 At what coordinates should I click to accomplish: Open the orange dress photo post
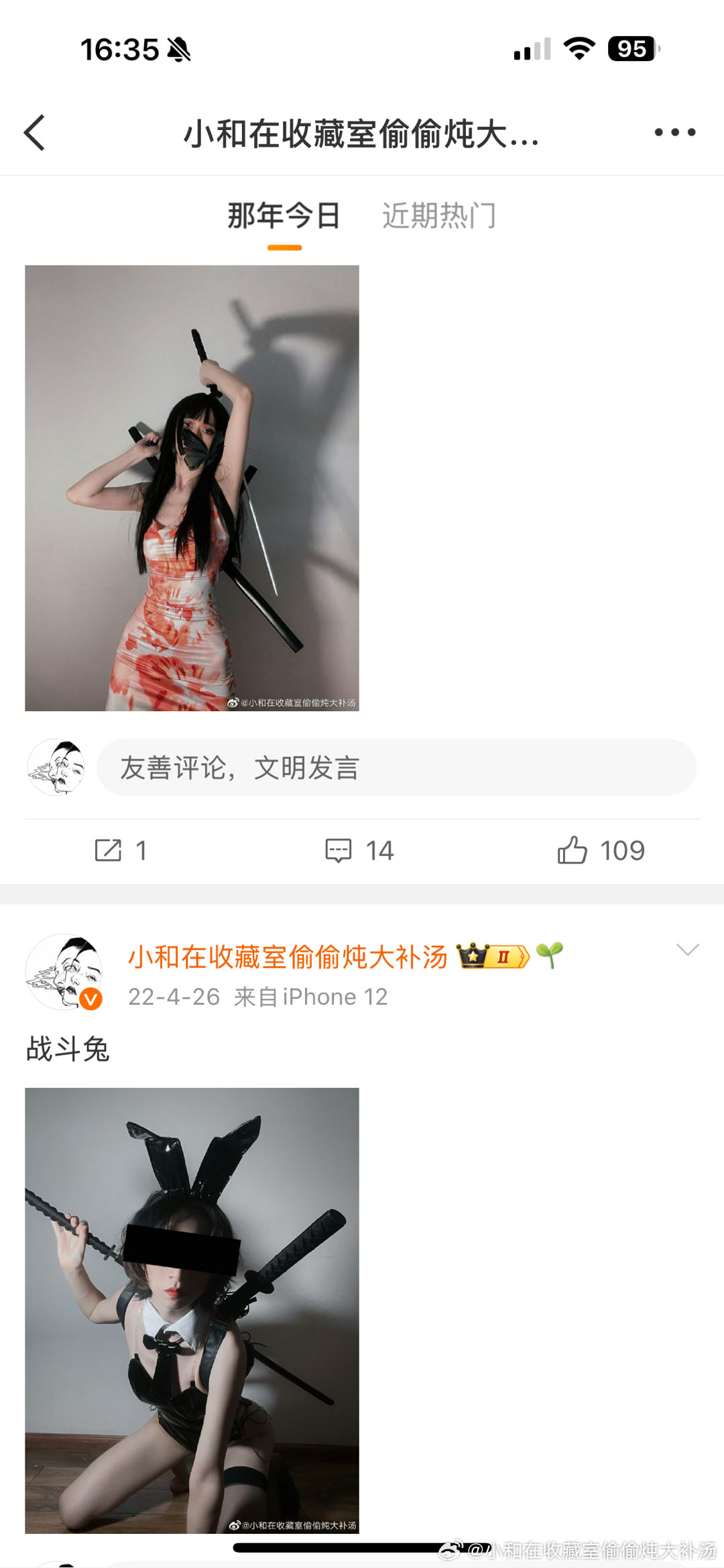(x=192, y=488)
